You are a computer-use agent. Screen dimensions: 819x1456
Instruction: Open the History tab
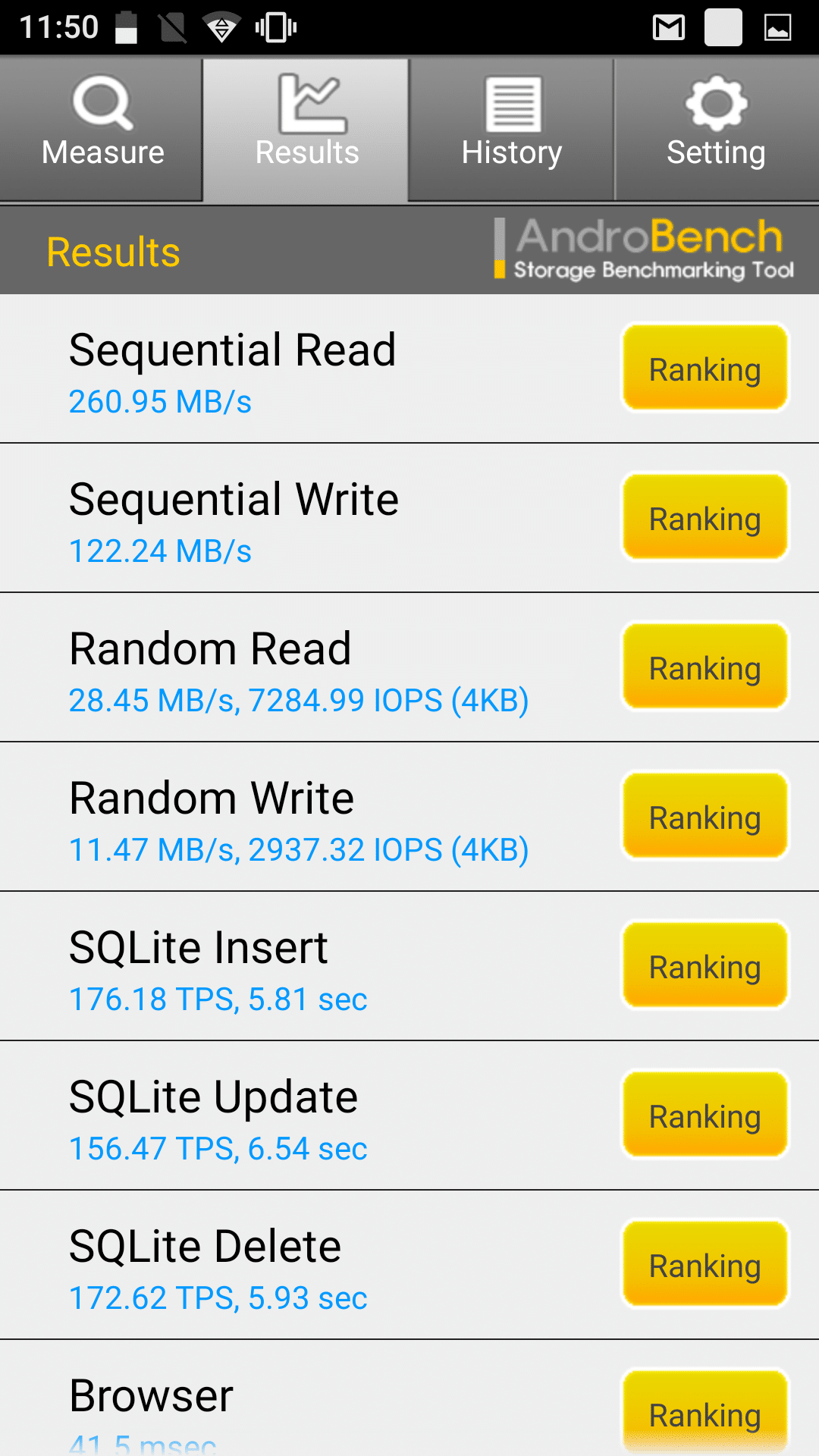[511, 129]
